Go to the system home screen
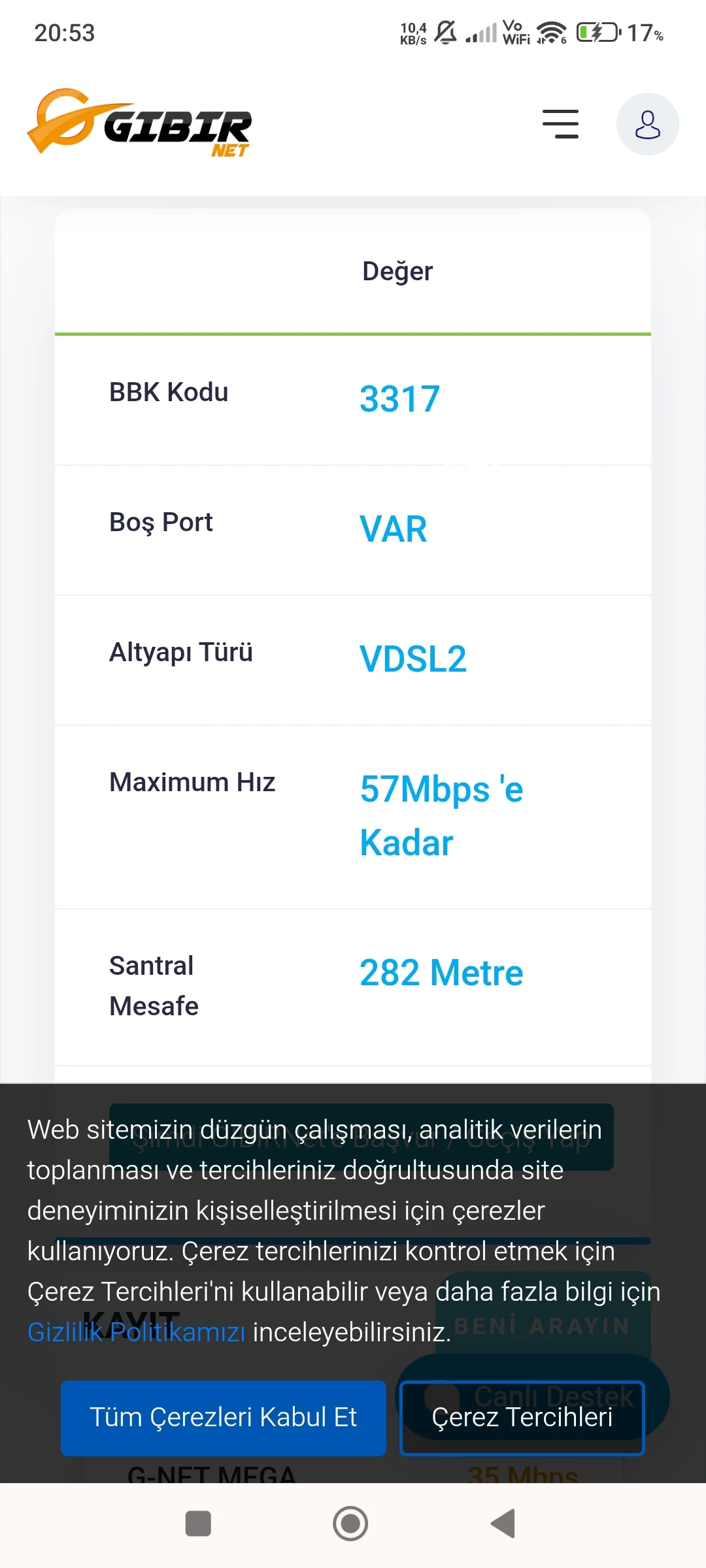This screenshot has height=1568, width=706. tap(350, 1524)
